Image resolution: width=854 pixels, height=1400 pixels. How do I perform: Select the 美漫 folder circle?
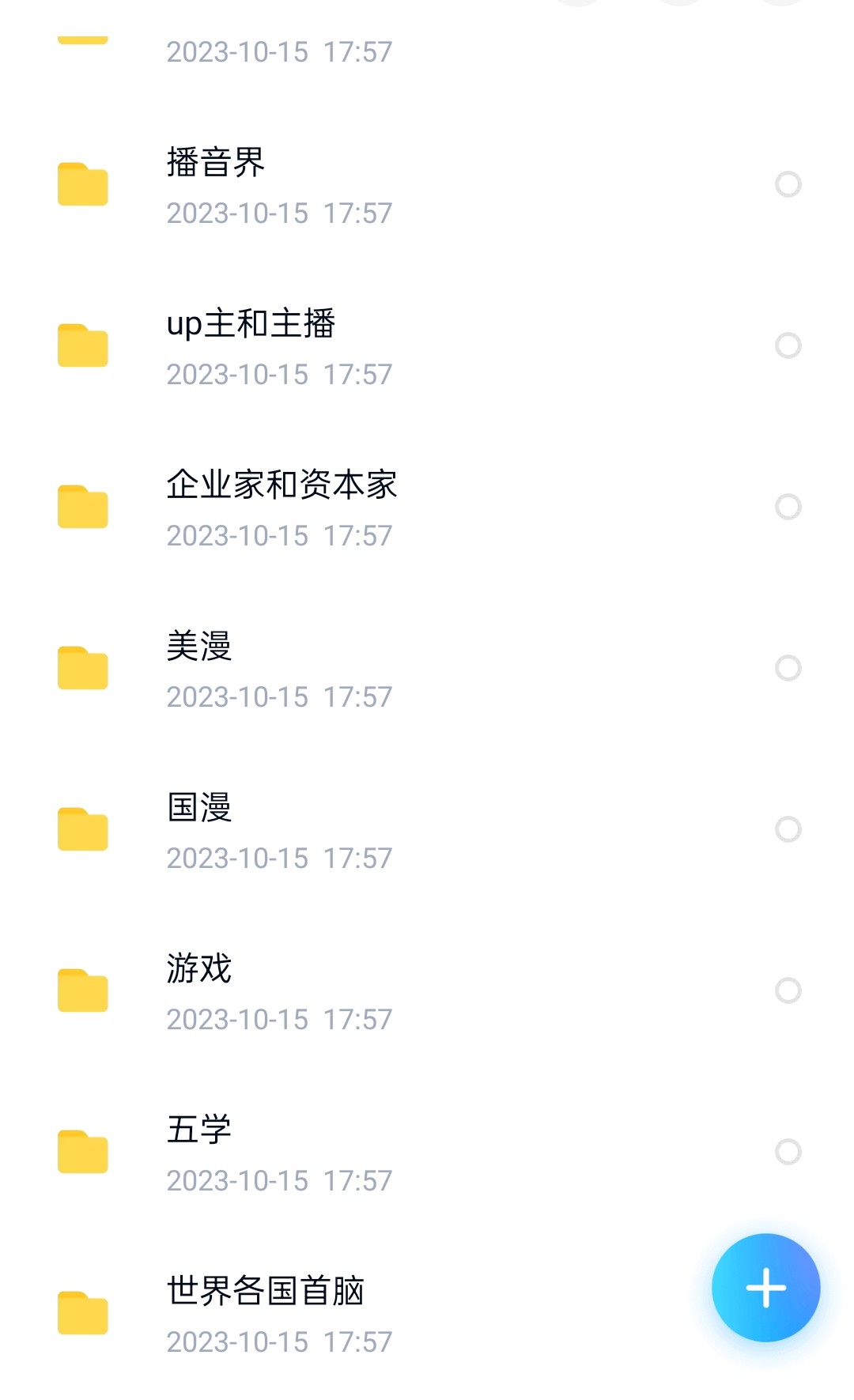(x=788, y=668)
